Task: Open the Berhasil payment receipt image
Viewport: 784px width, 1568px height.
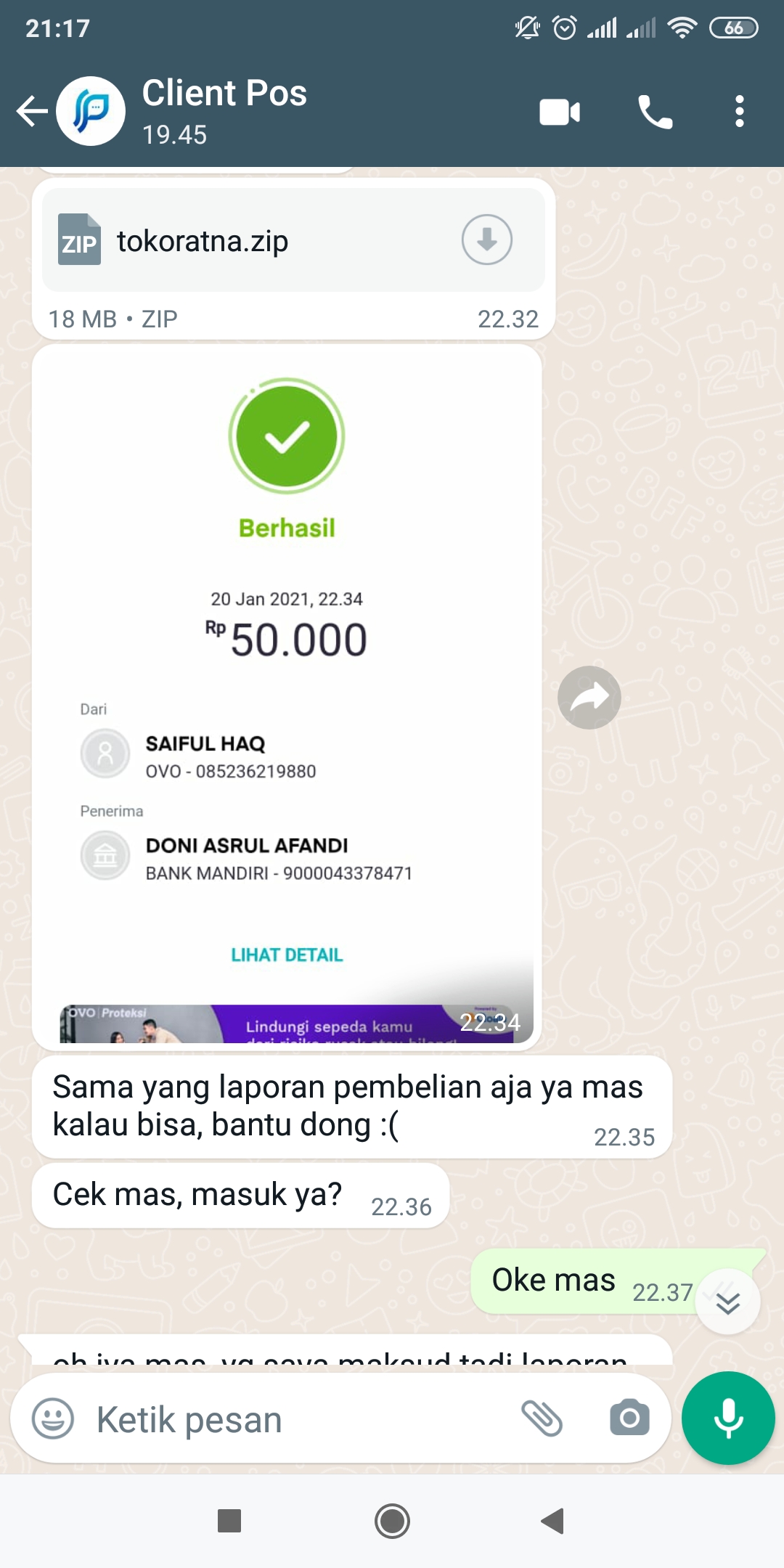Action: (287, 697)
